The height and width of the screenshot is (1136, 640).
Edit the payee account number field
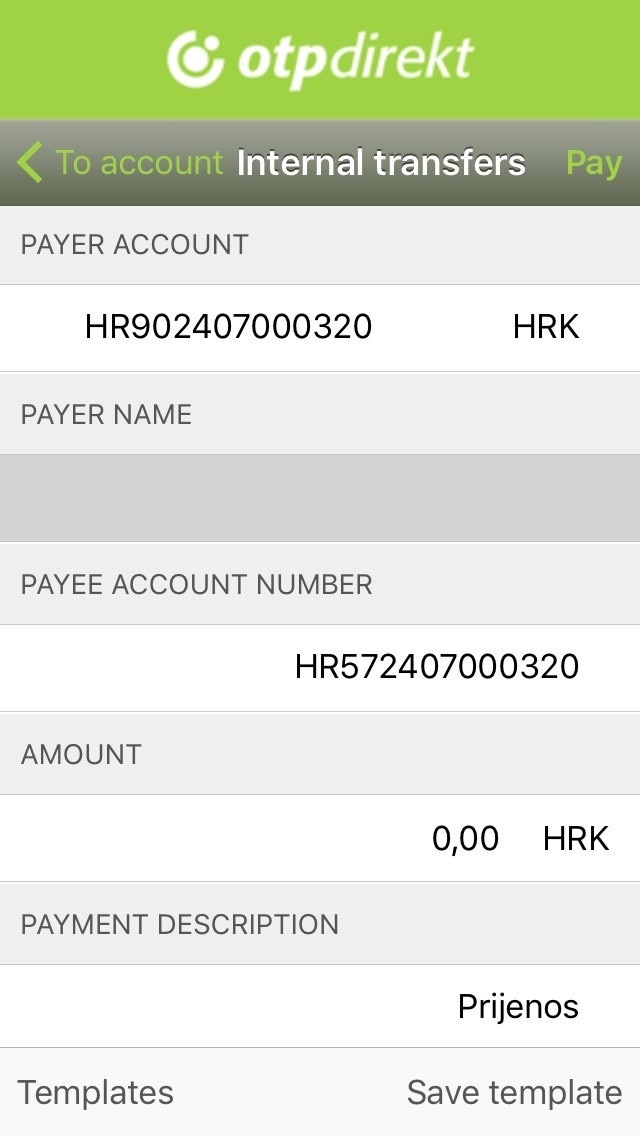(x=320, y=667)
